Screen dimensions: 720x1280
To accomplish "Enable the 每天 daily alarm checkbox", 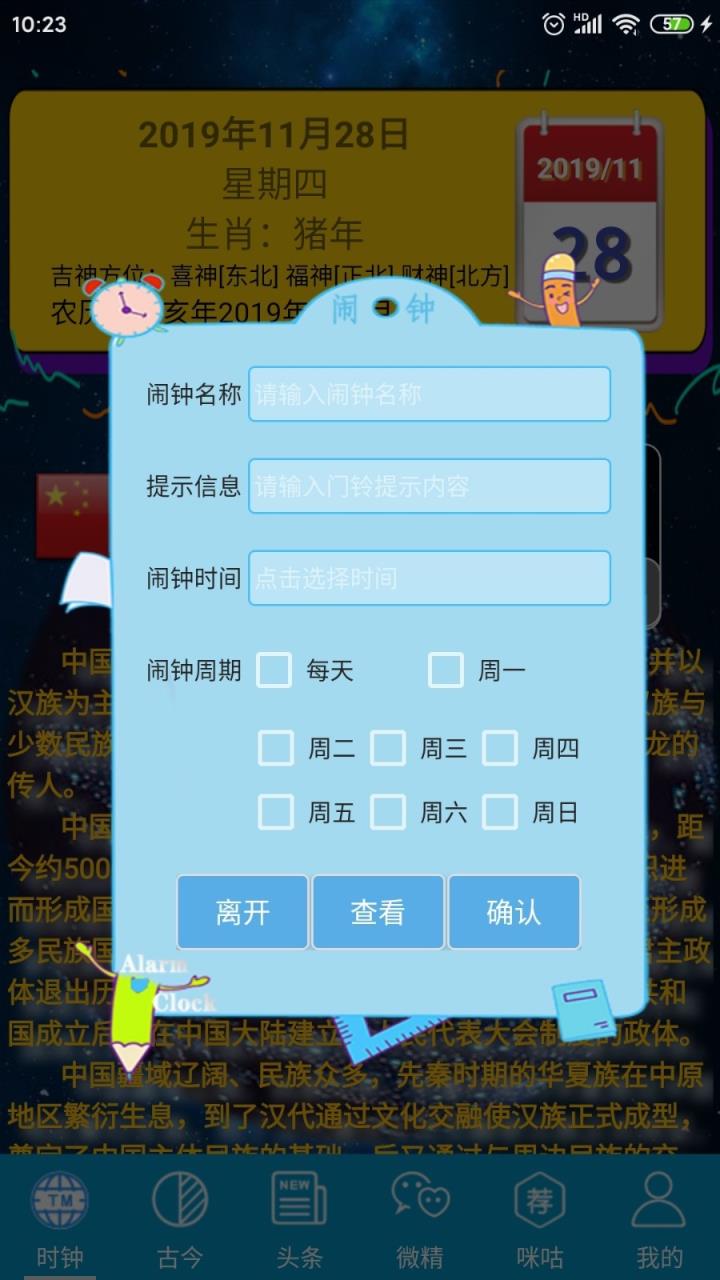I will [x=275, y=670].
